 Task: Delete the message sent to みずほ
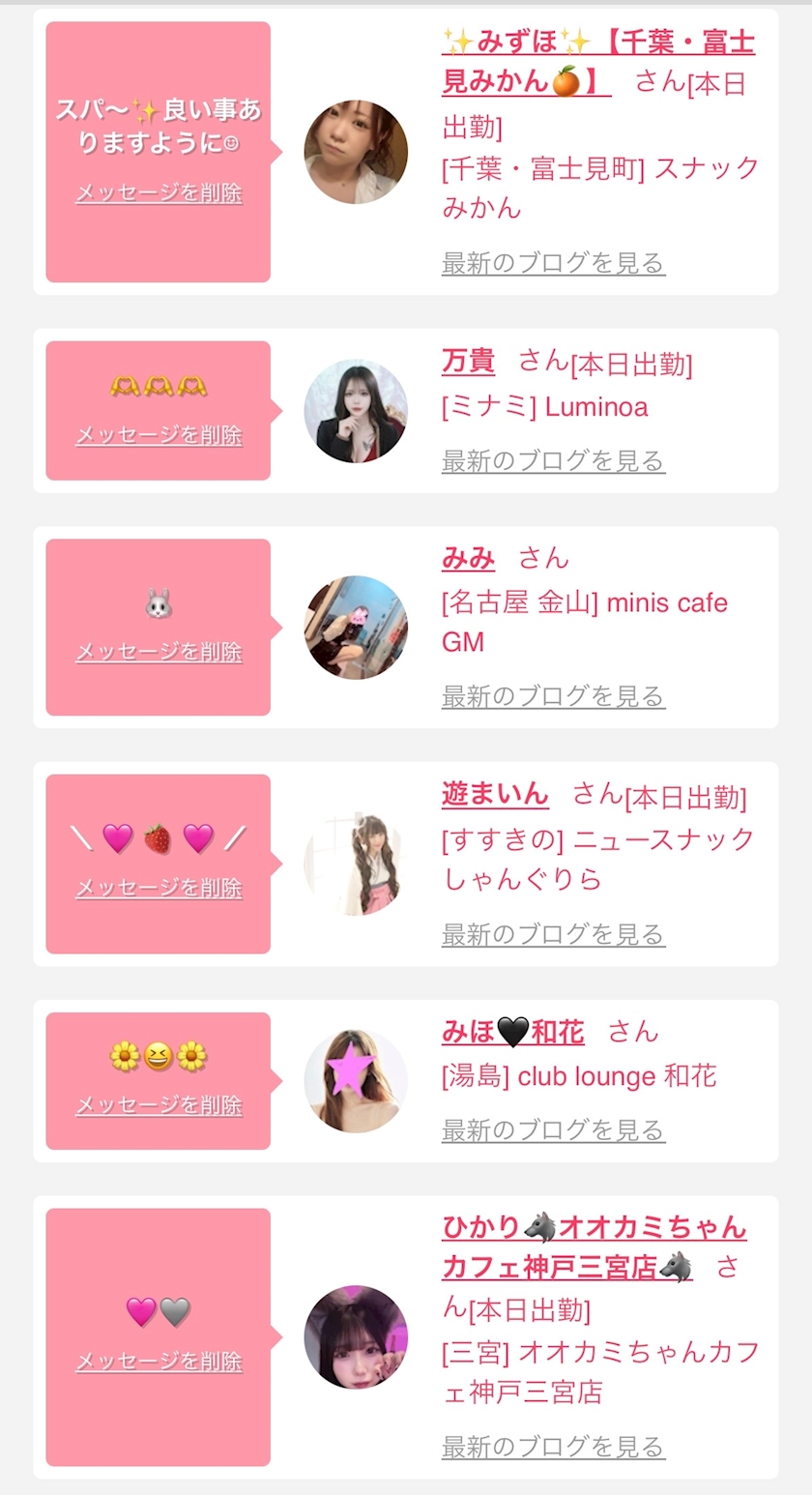pyautogui.click(x=159, y=193)
